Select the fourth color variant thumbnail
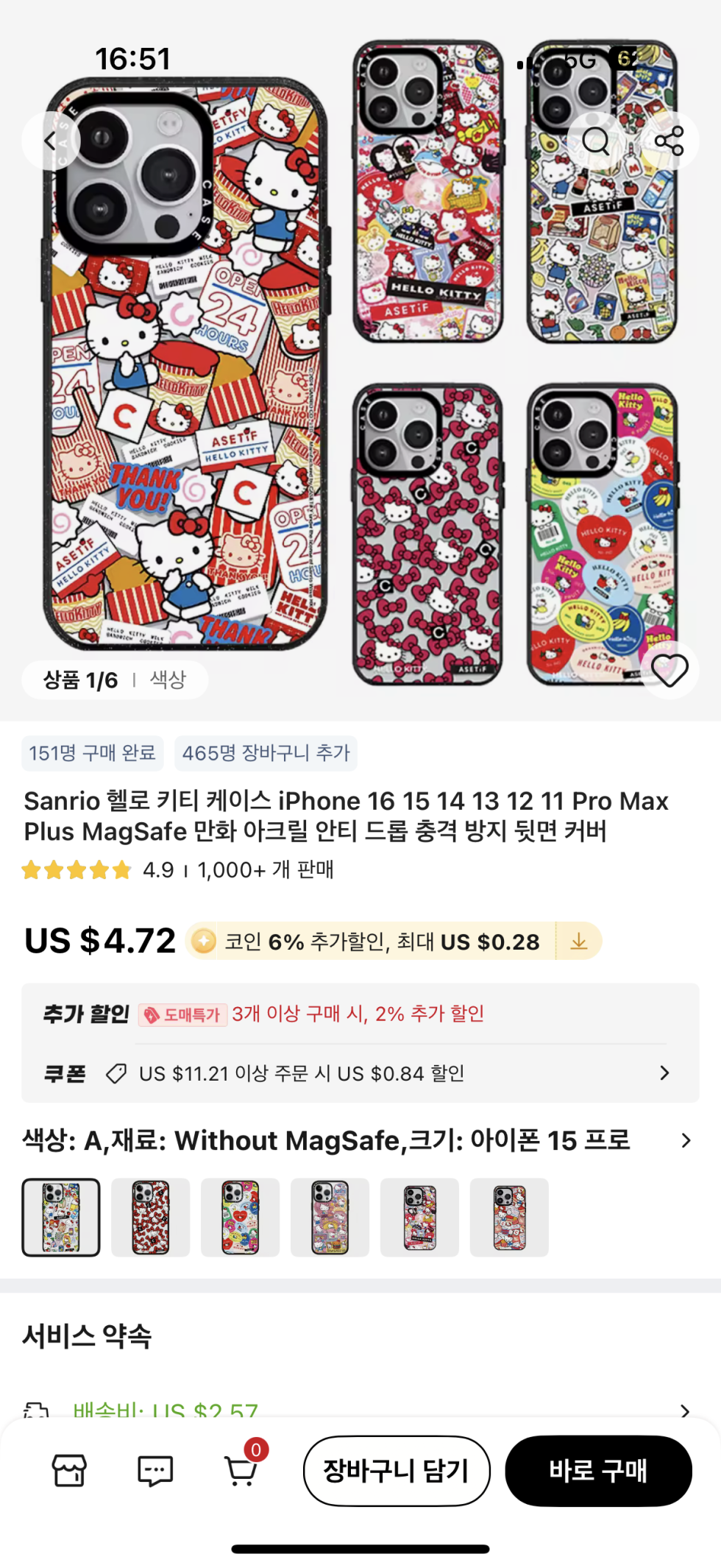The image size is (721, 1568). coord(330,1218)
